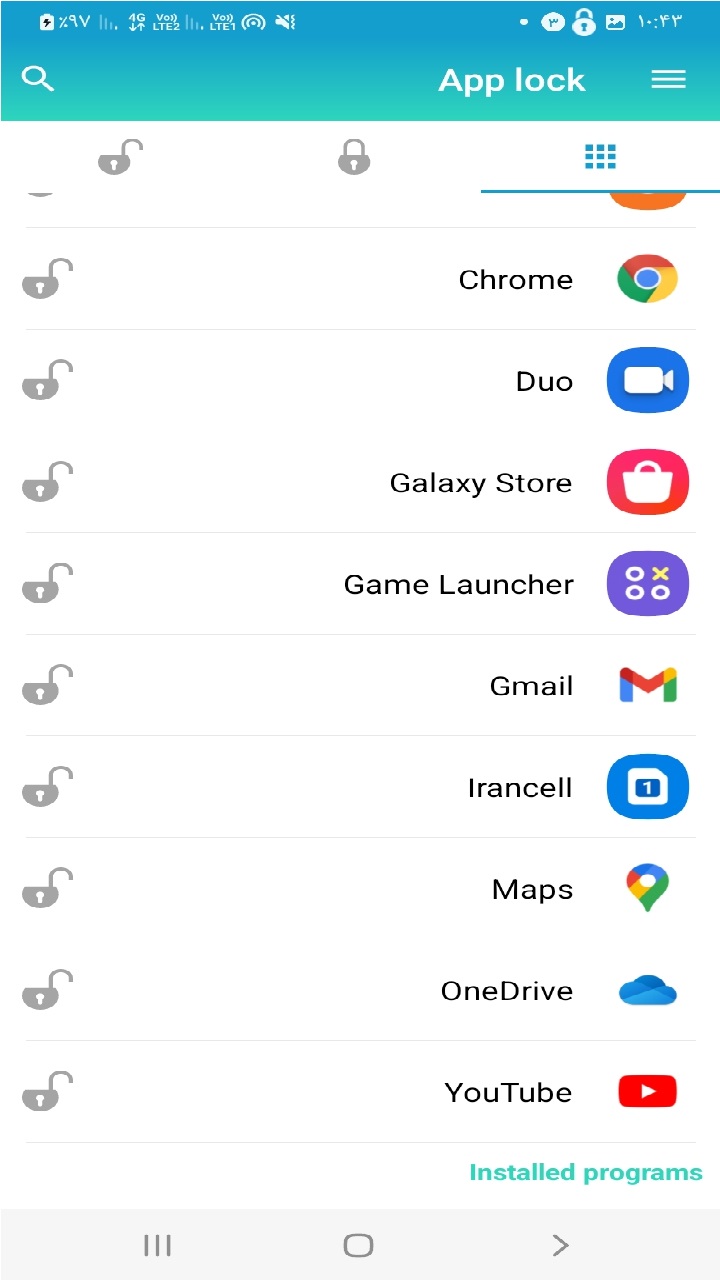Image resolution: width=720 pixels, height=1280 pixels.
Task: Lock the YouTube app
Action: (x=46, y=1090)
